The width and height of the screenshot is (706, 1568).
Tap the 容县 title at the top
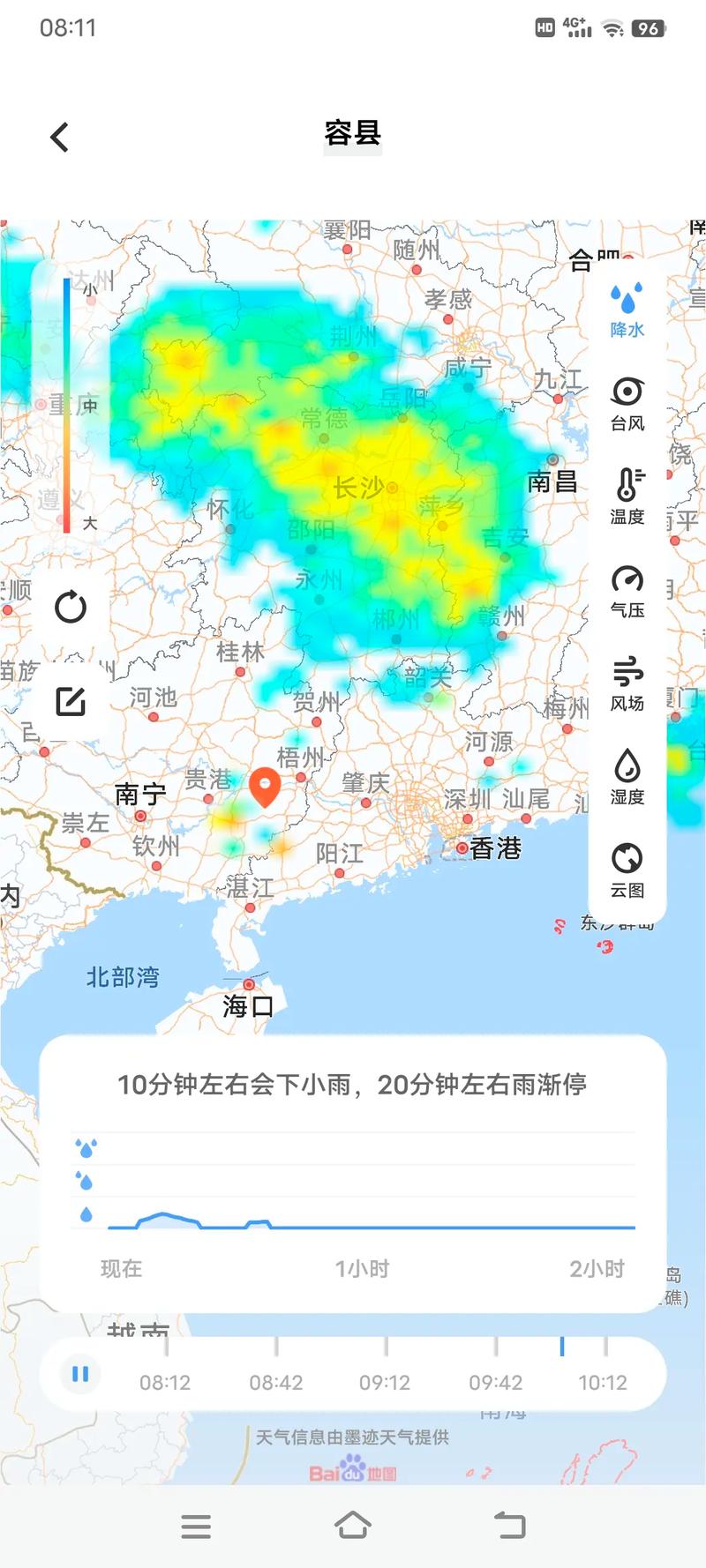coord(353,132)
